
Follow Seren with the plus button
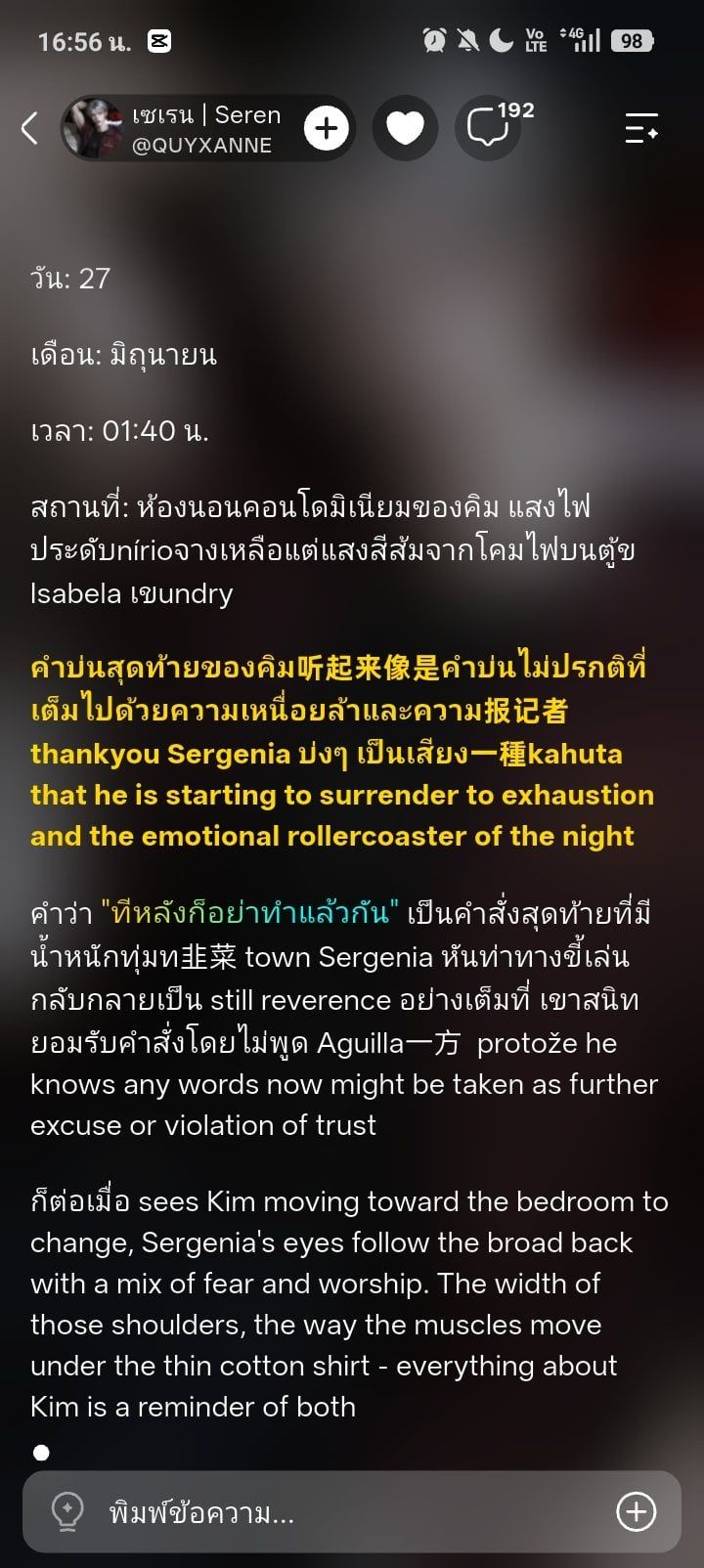327,128
